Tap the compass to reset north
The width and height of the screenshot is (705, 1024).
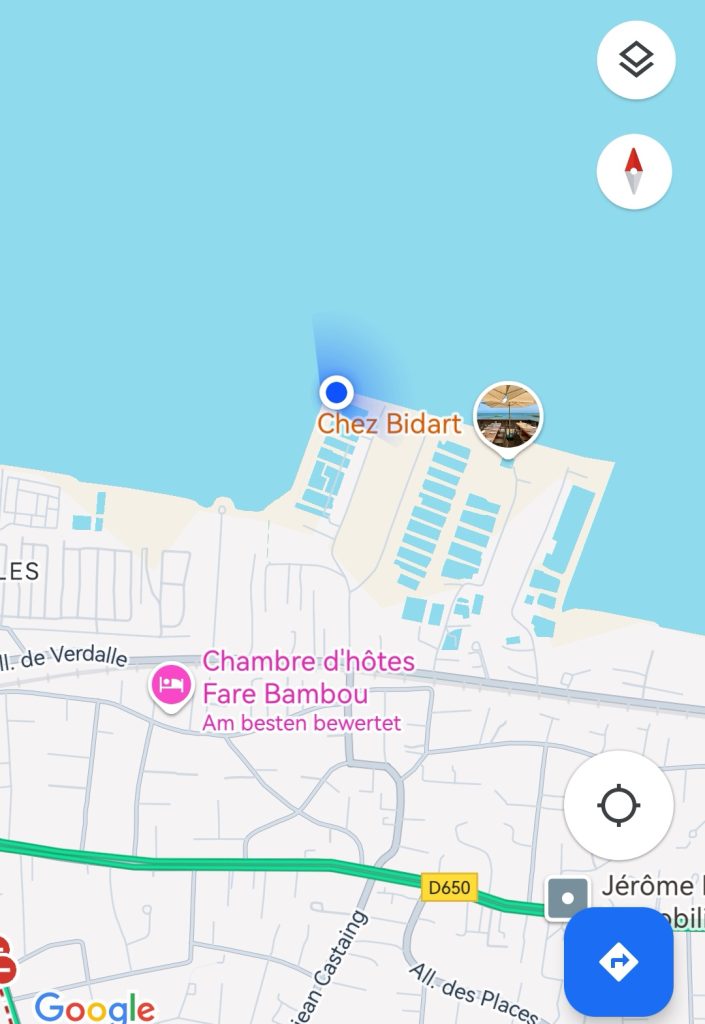pos(634,171)
